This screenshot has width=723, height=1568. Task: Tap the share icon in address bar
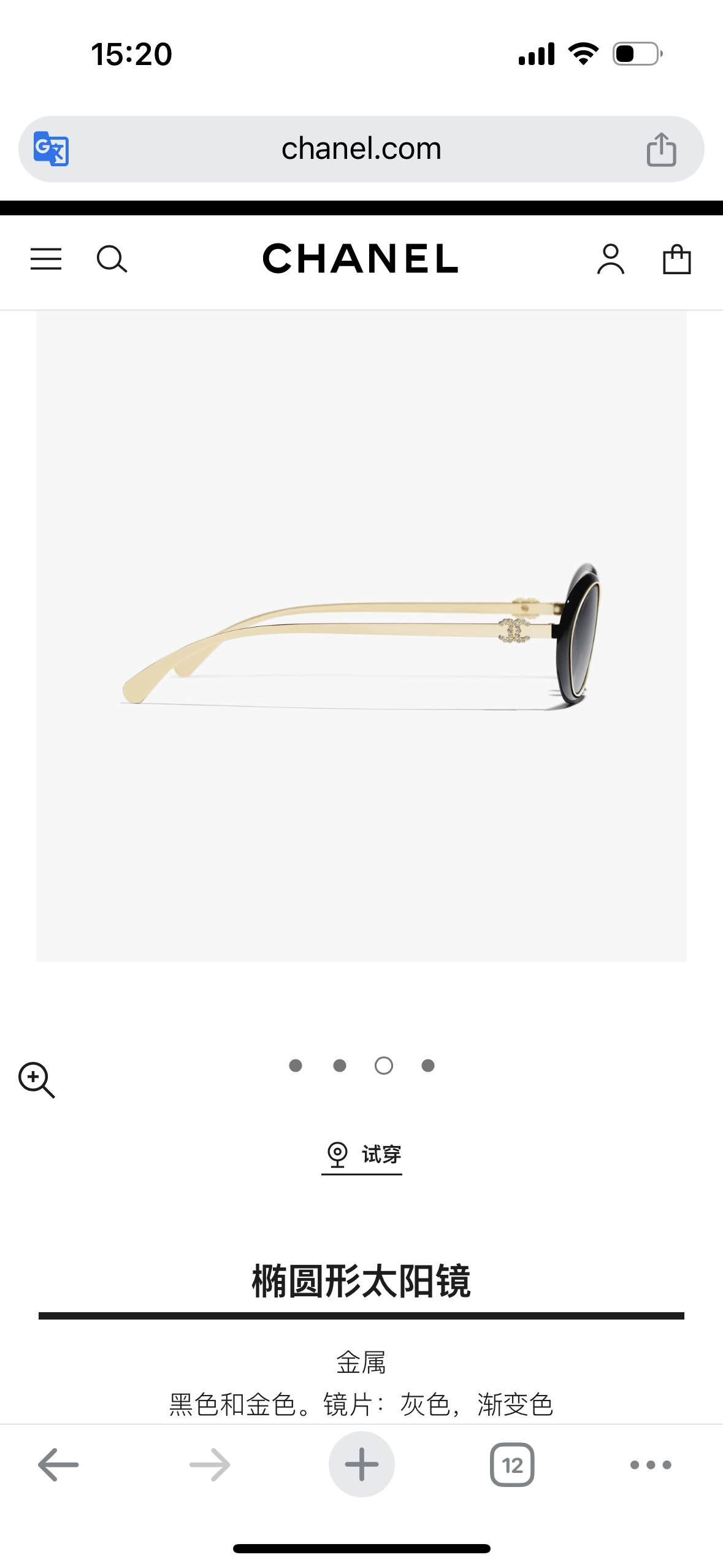(x=662, y=148)
